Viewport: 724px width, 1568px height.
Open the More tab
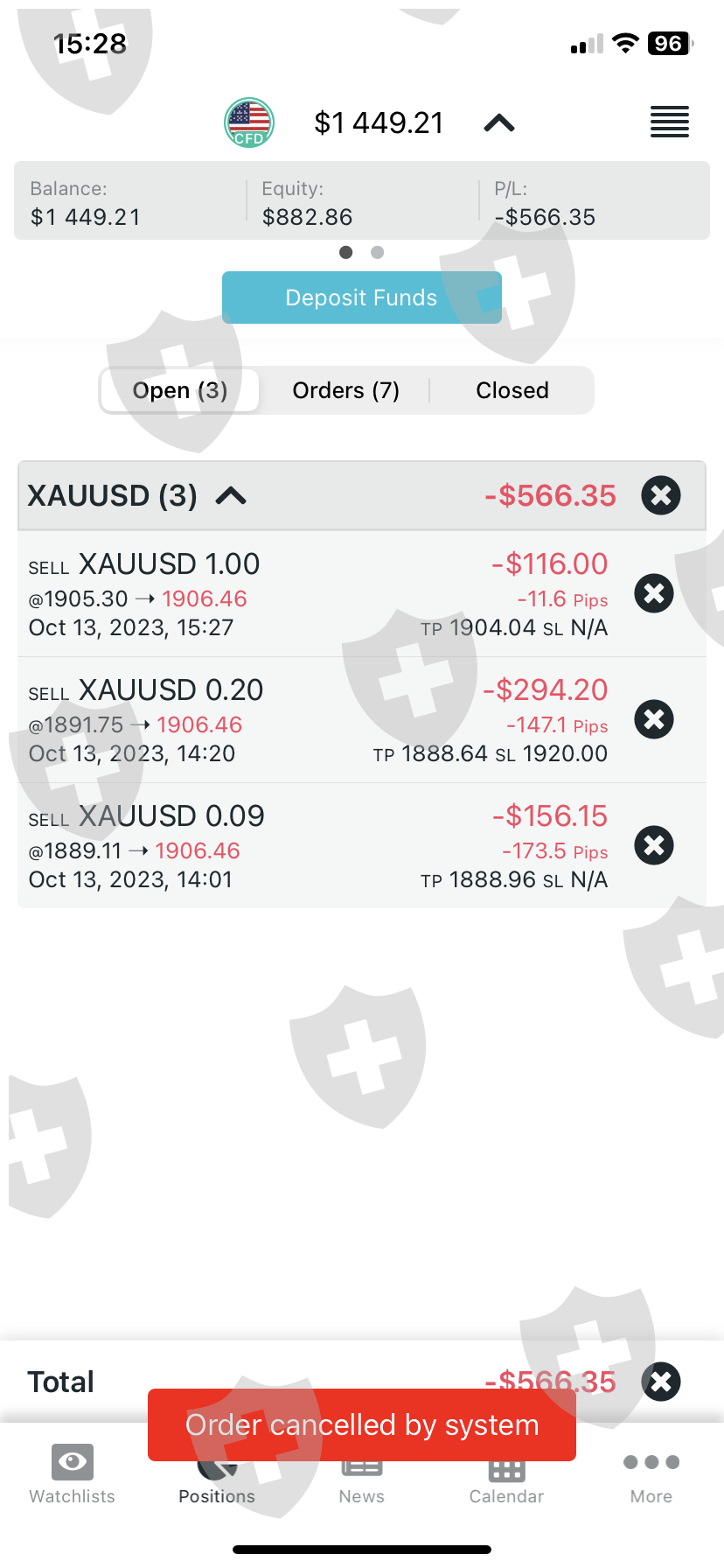pos(651,1475)
